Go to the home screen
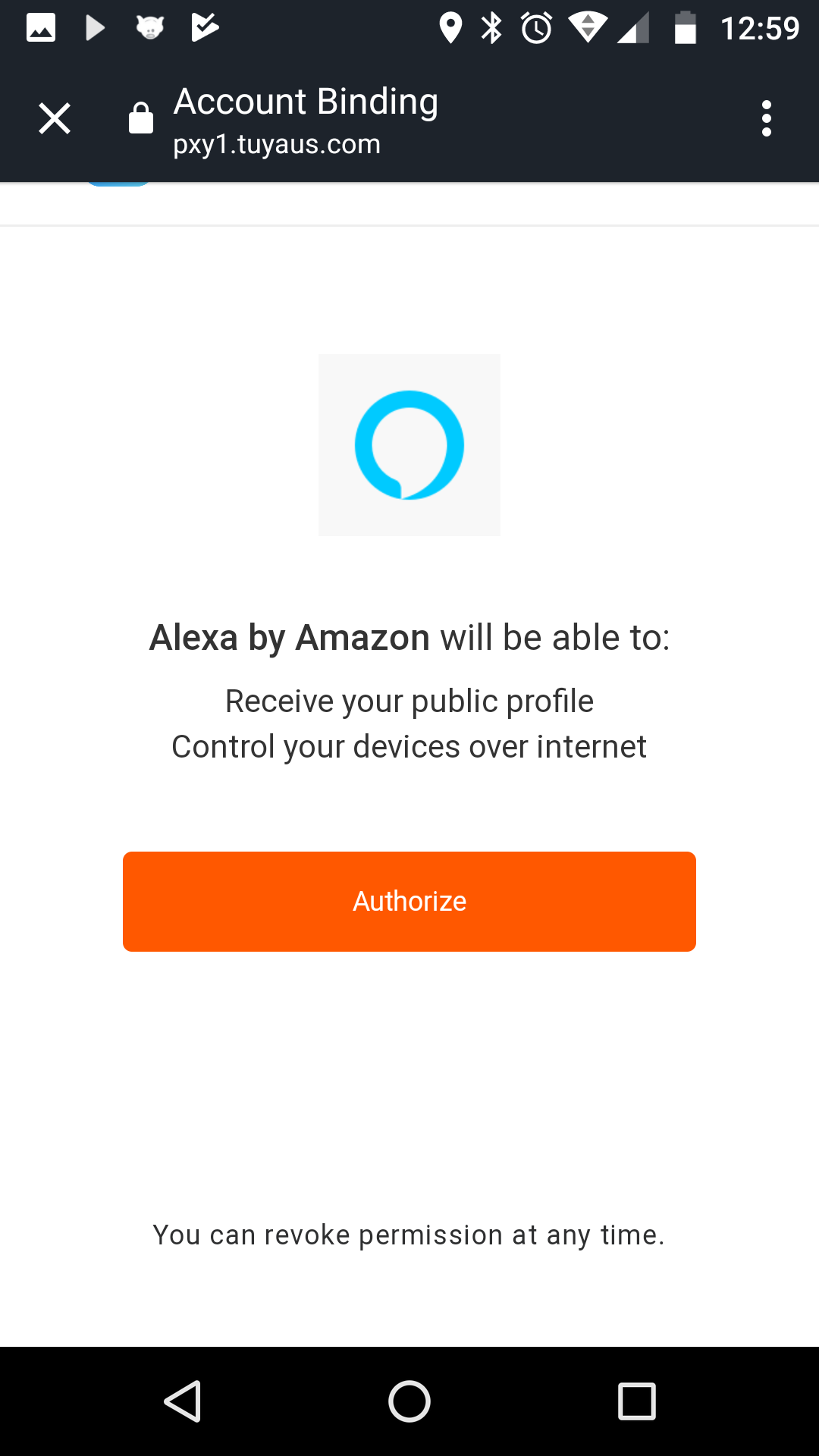819x1456 pixels. 409,1401
